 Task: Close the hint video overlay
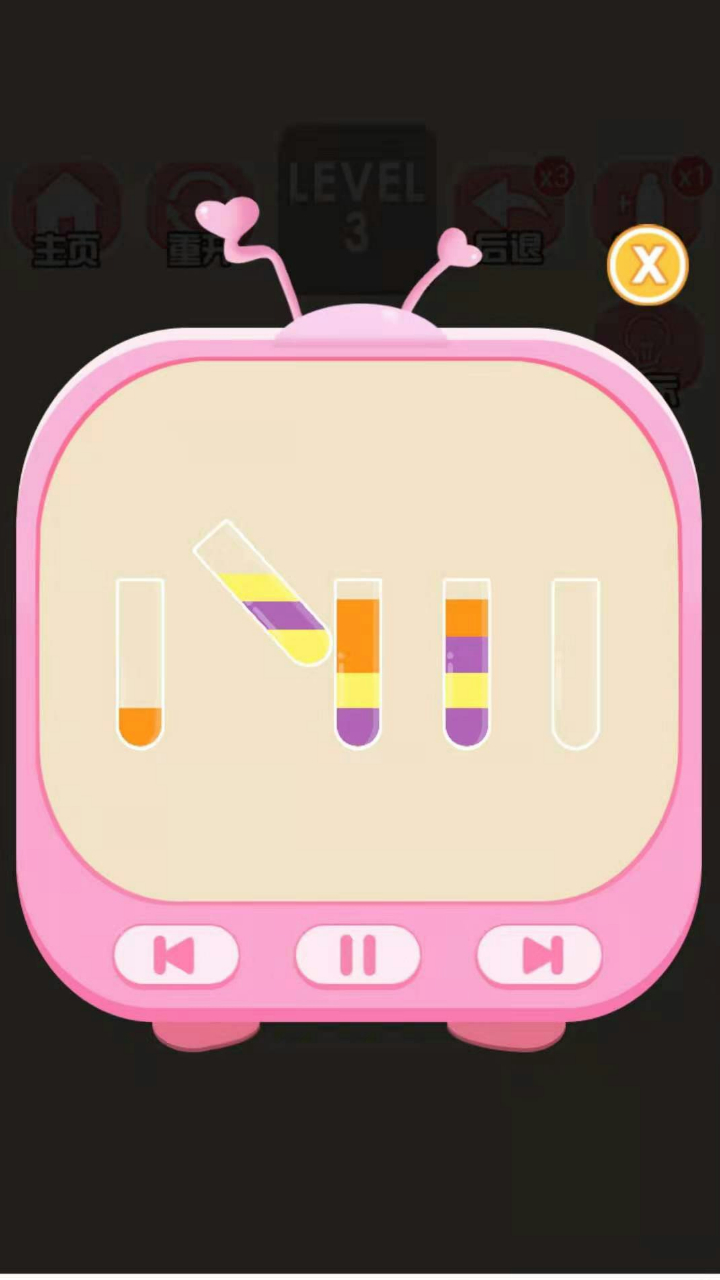click(648, 265)
